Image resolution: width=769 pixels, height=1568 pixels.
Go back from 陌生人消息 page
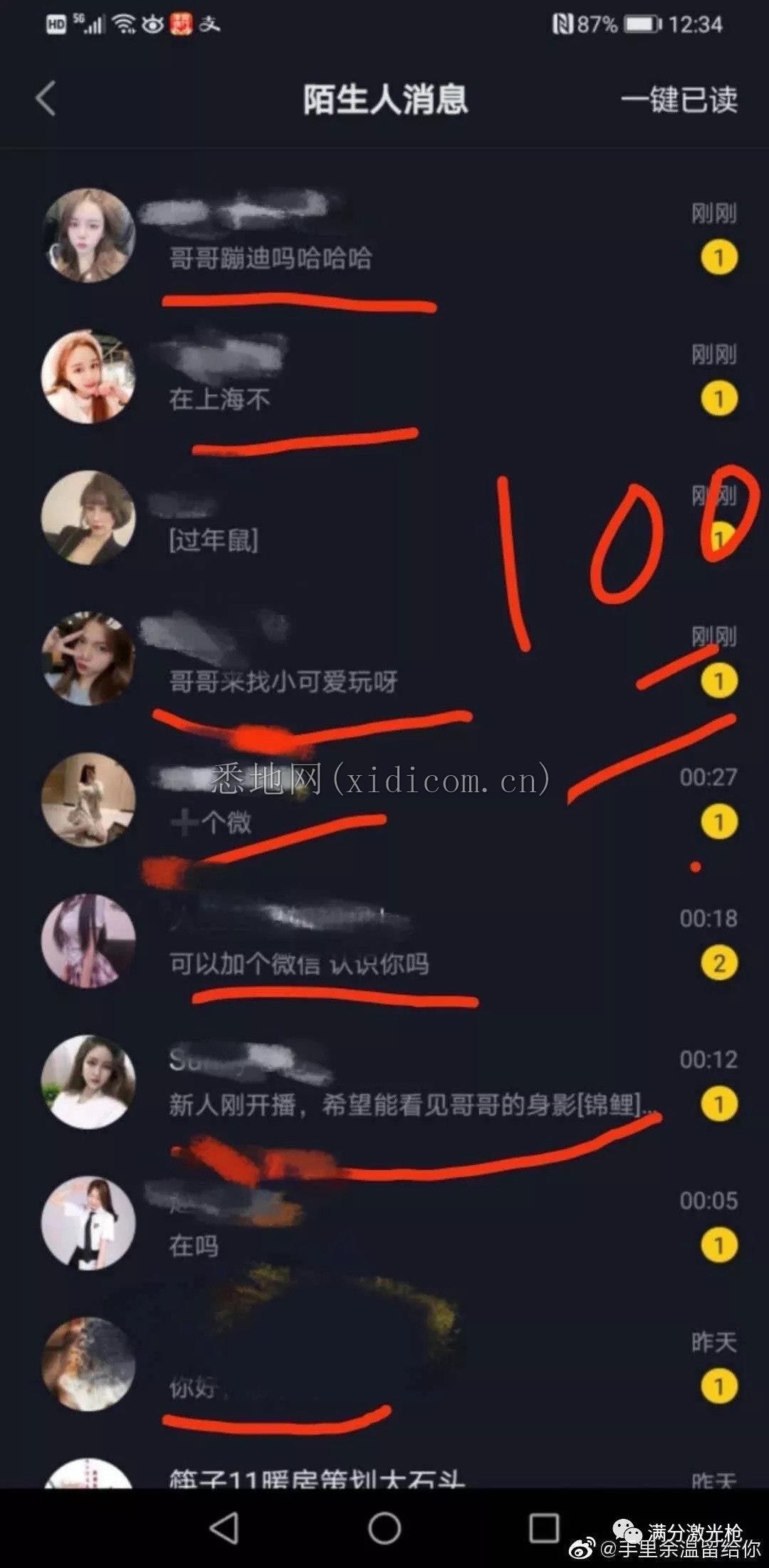tap(46, 98)
